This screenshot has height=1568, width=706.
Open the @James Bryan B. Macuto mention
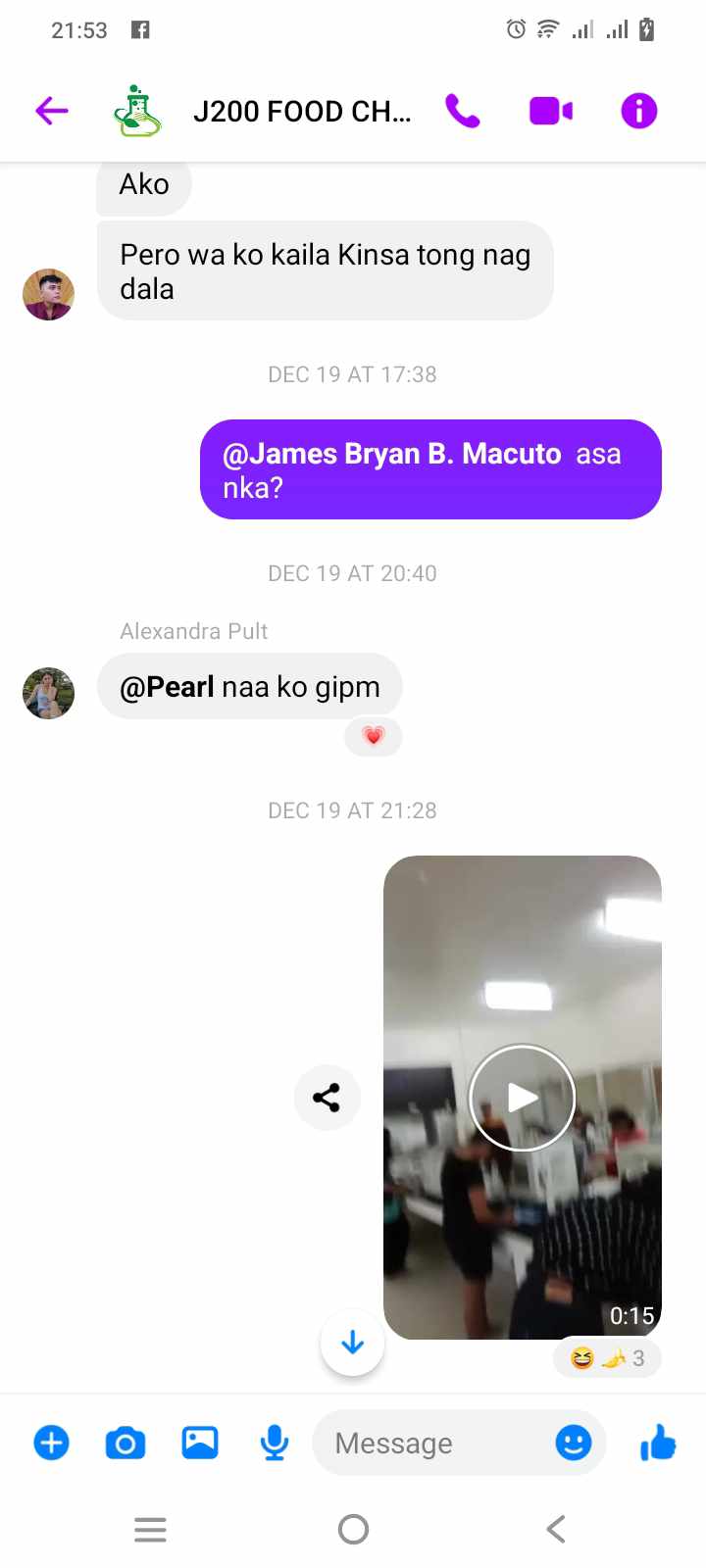[x=392, y=454]
